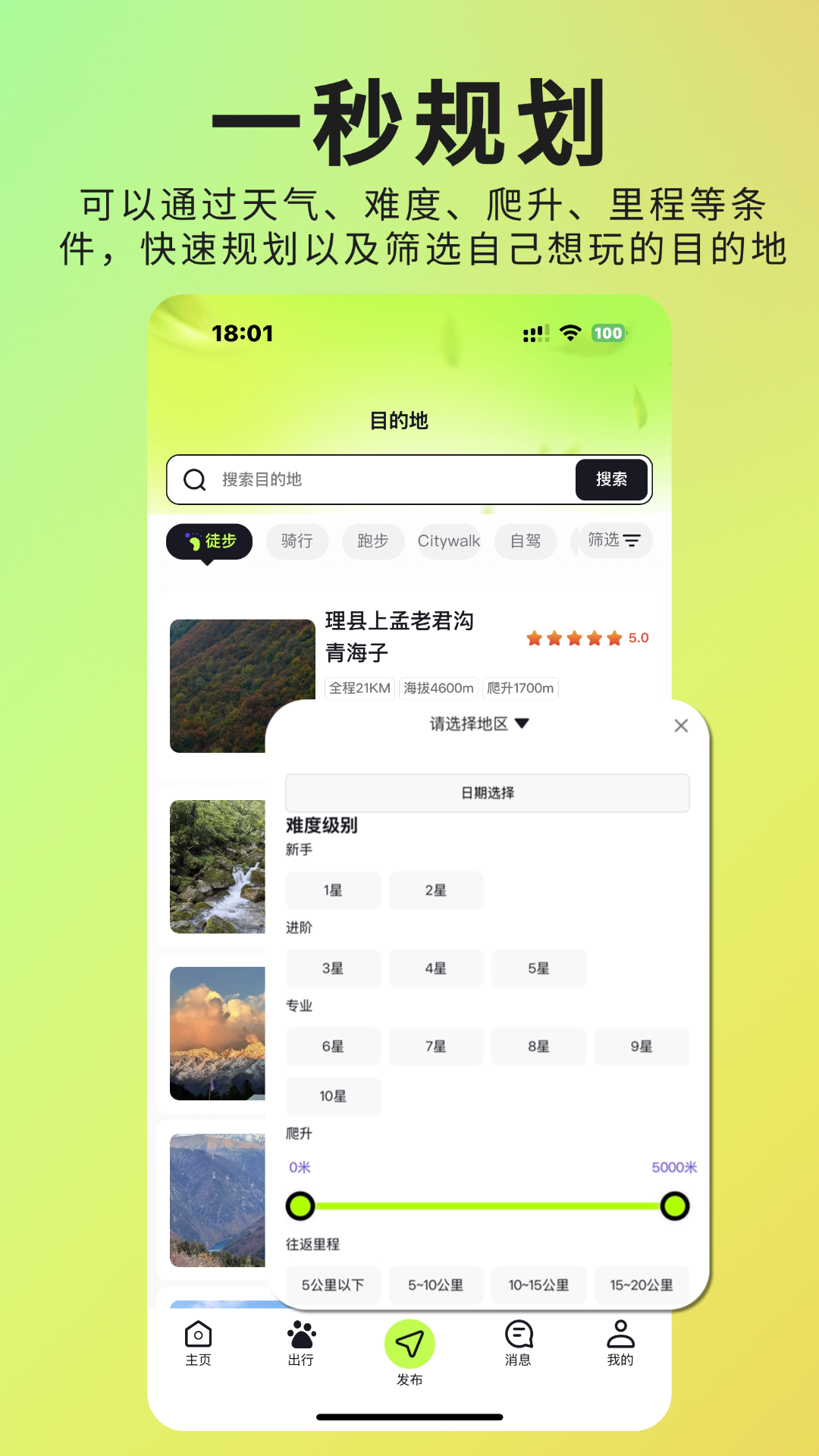Select the 1星 difficulty option
This screenshot has width=819, height=1456.
point(332,890)
